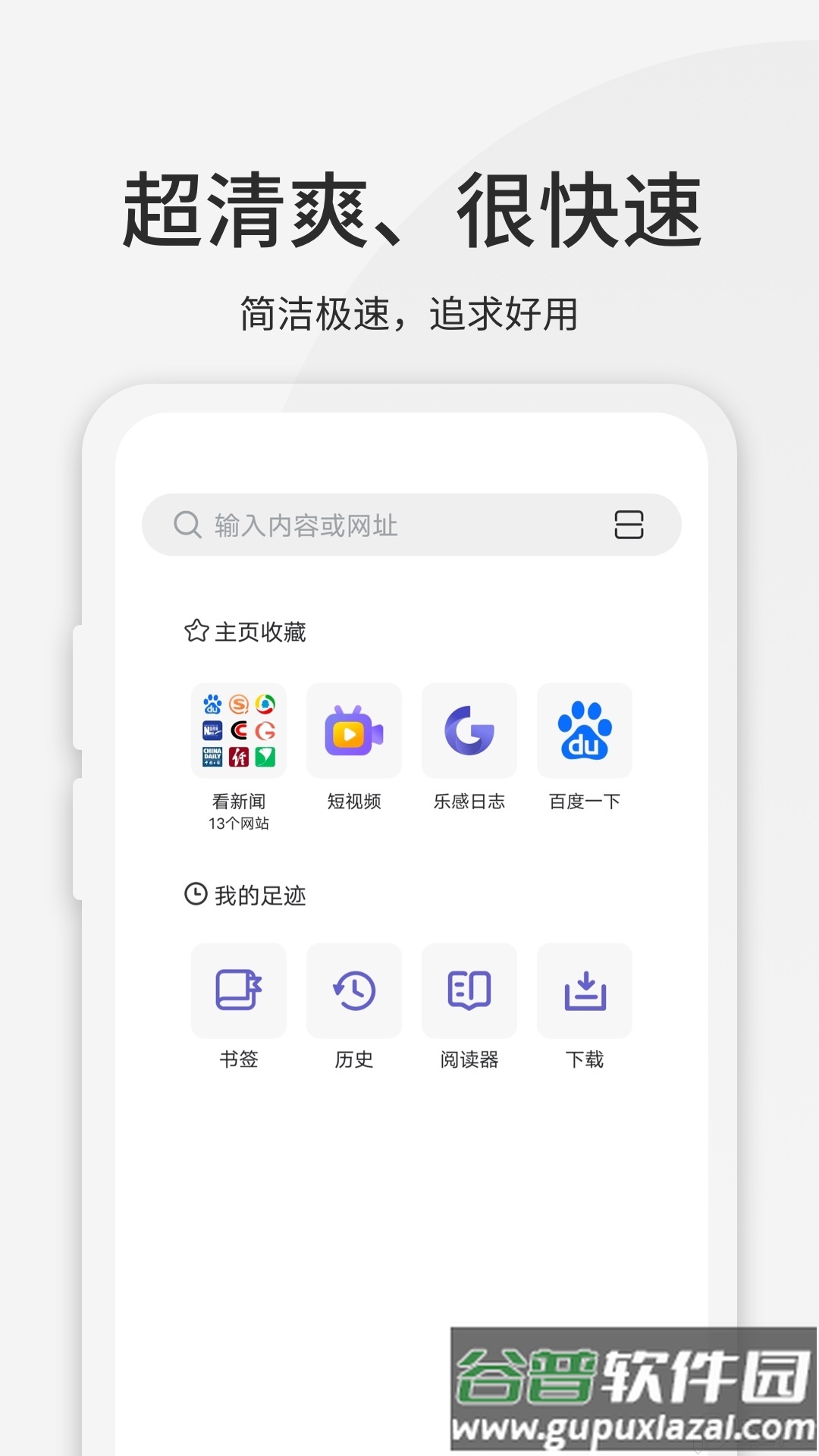819x1456 pixels.
Task: Click the 看新闻 news grid thumbnail
Action: point(238,730)
